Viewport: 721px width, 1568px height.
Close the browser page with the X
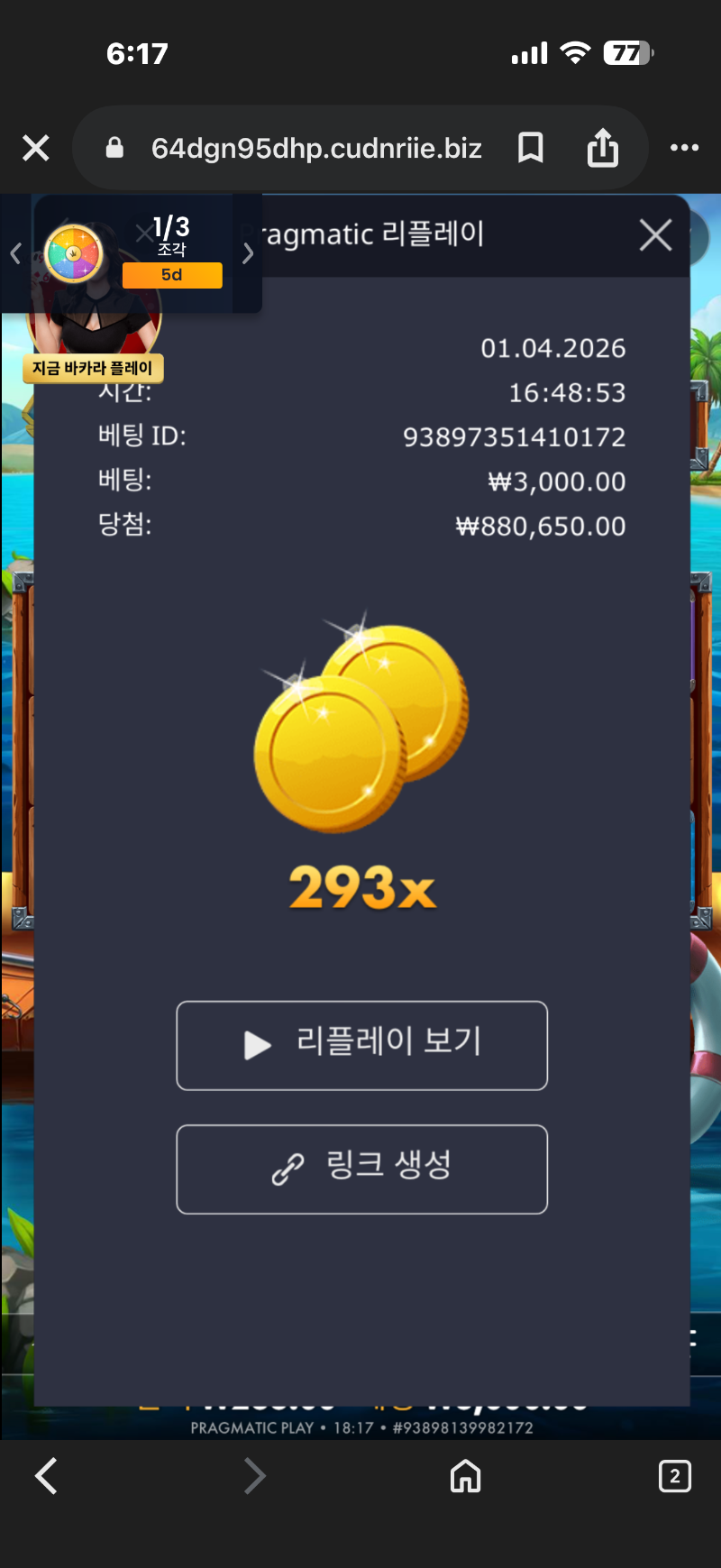36,148
